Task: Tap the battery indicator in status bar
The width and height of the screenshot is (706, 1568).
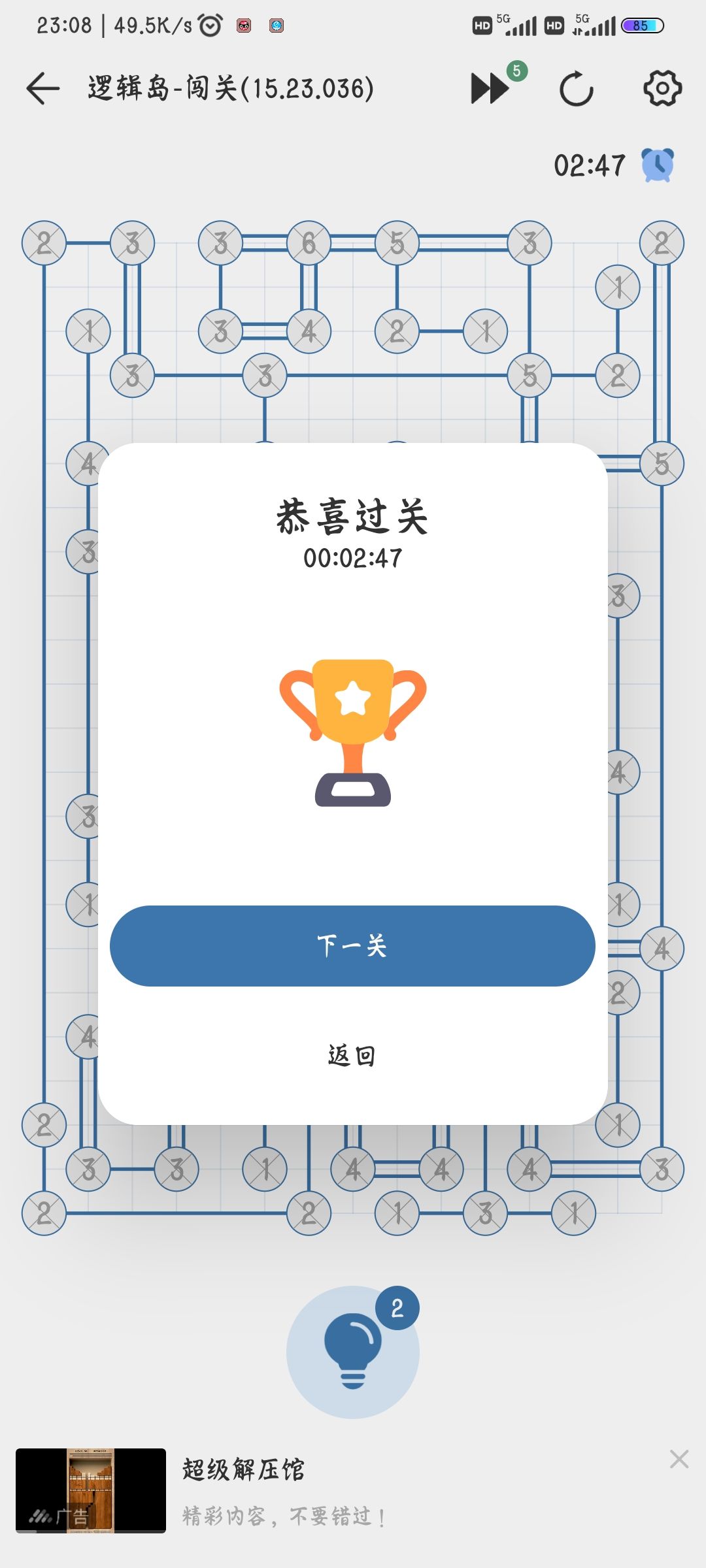Action: pyautogui.click(x=642, y=26)
